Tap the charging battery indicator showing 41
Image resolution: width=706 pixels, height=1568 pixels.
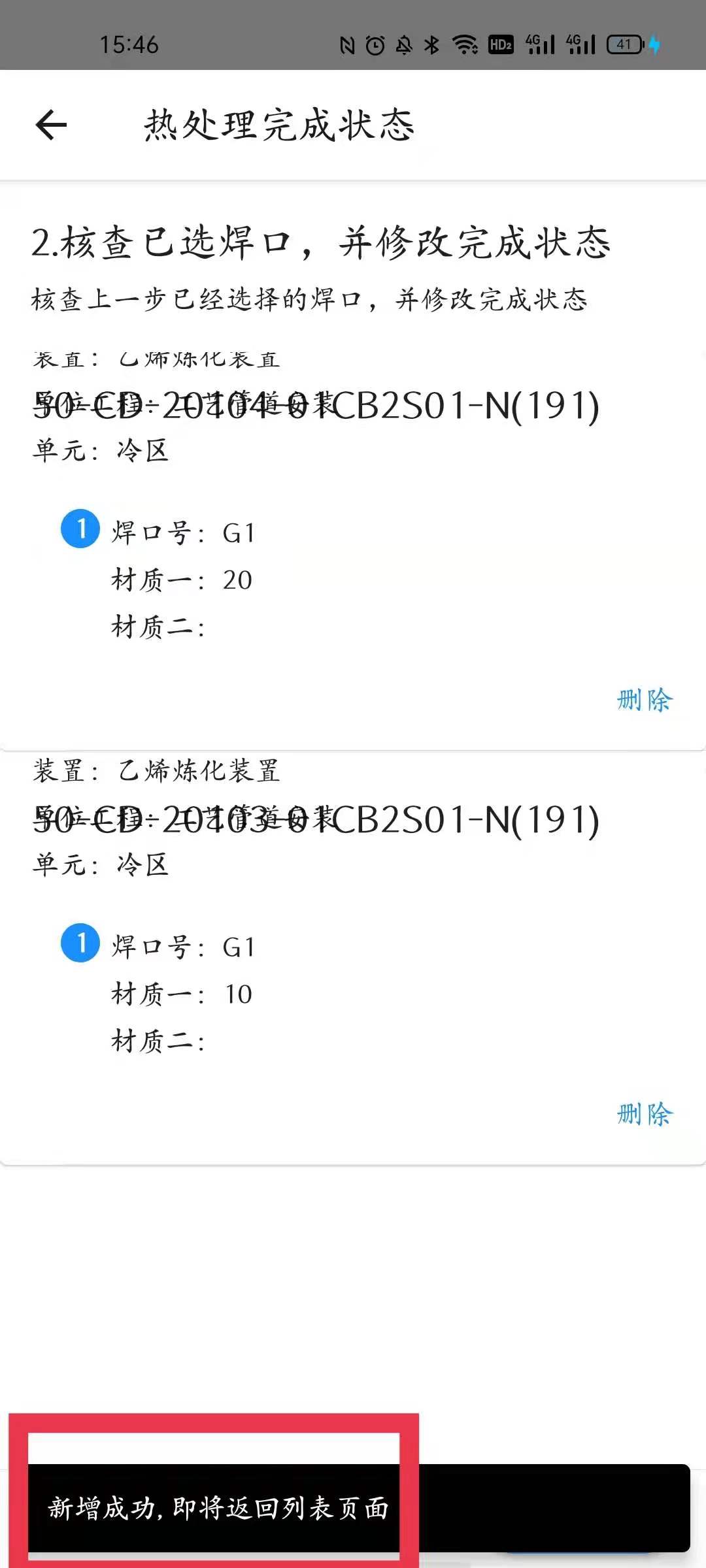[624, 44]
